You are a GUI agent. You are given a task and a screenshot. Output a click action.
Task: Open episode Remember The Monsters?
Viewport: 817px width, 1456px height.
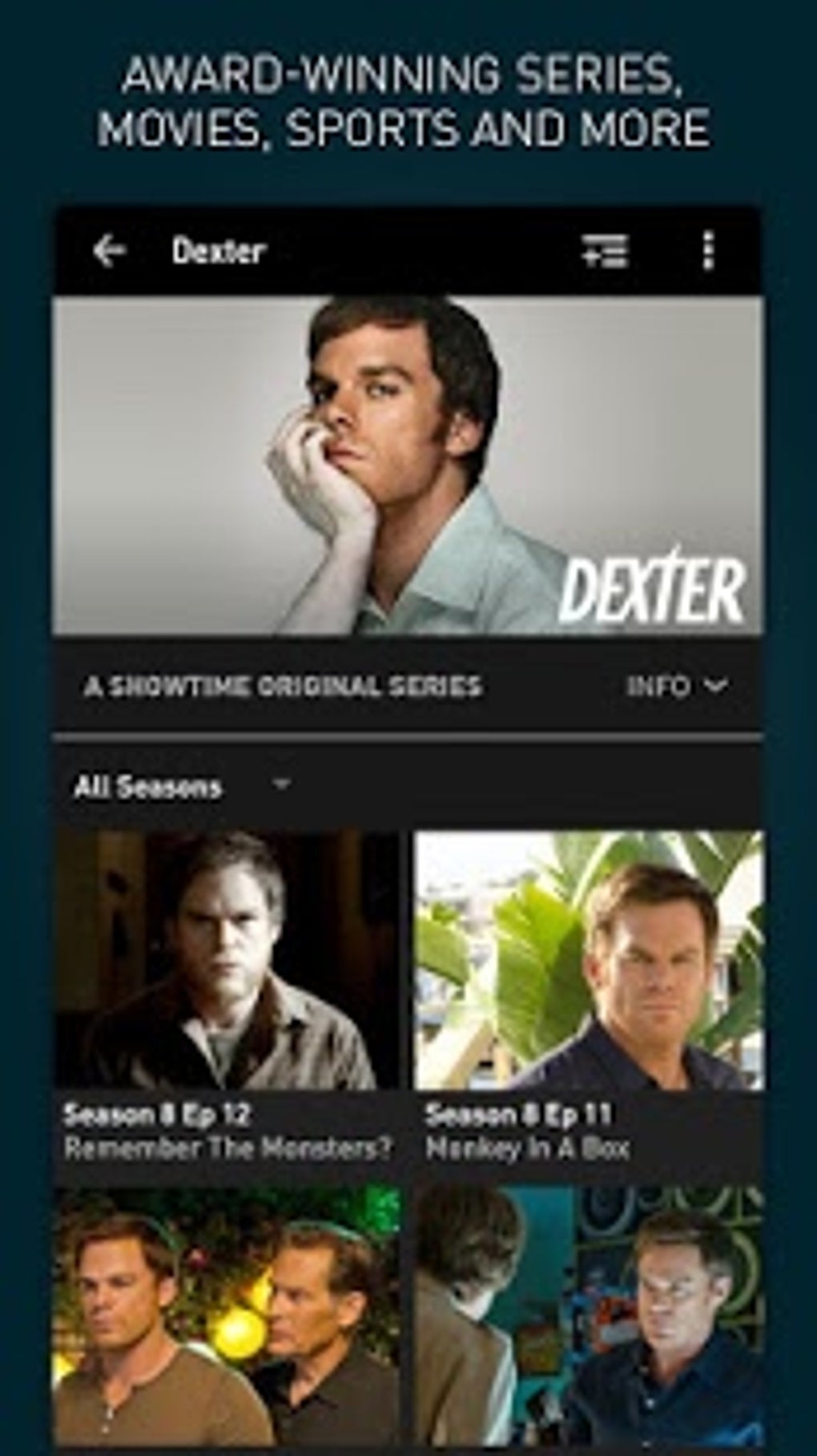tap(229, 958)
